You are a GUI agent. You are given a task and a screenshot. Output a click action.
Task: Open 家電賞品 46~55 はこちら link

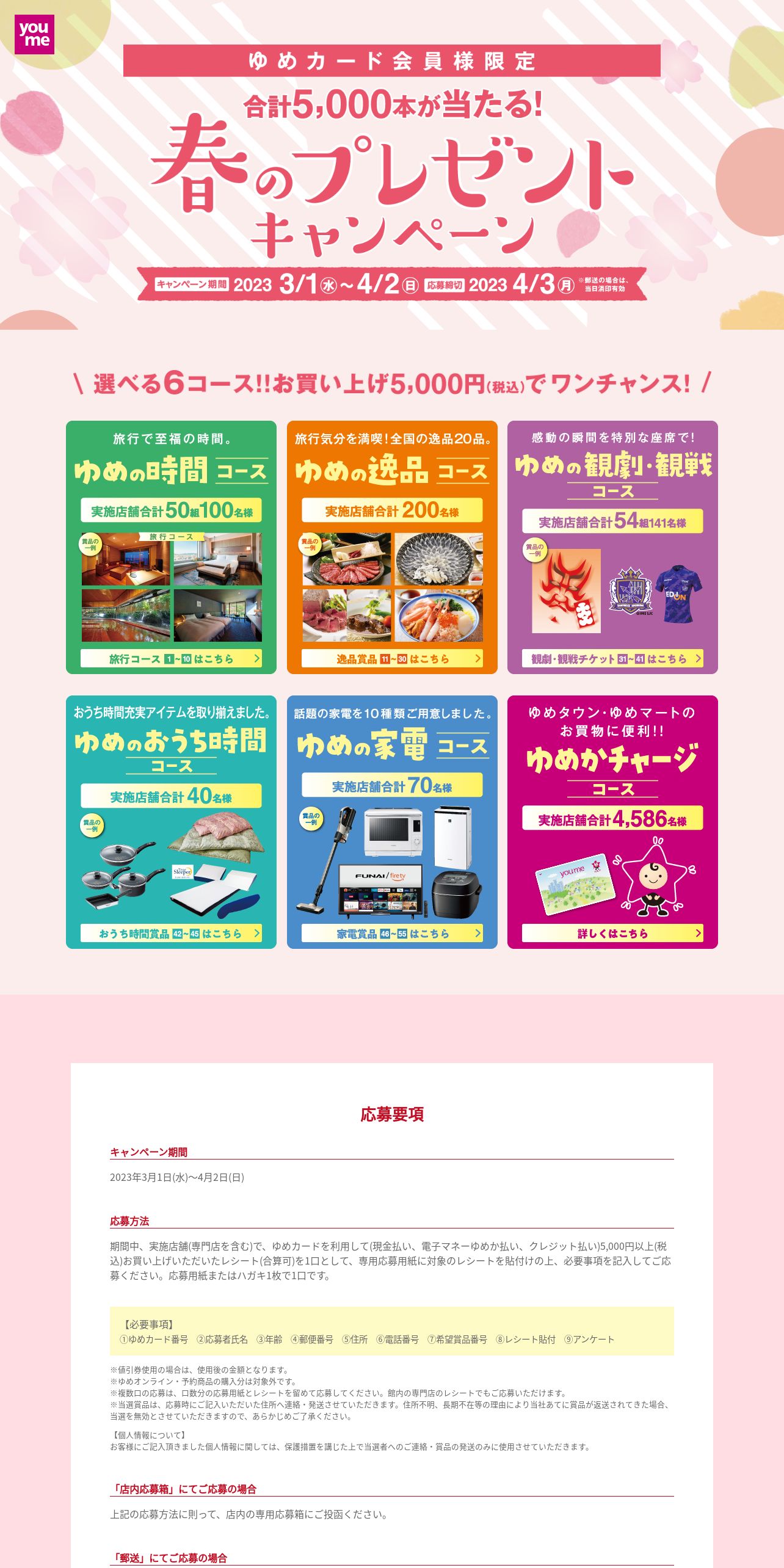click(x=392, y=933)
